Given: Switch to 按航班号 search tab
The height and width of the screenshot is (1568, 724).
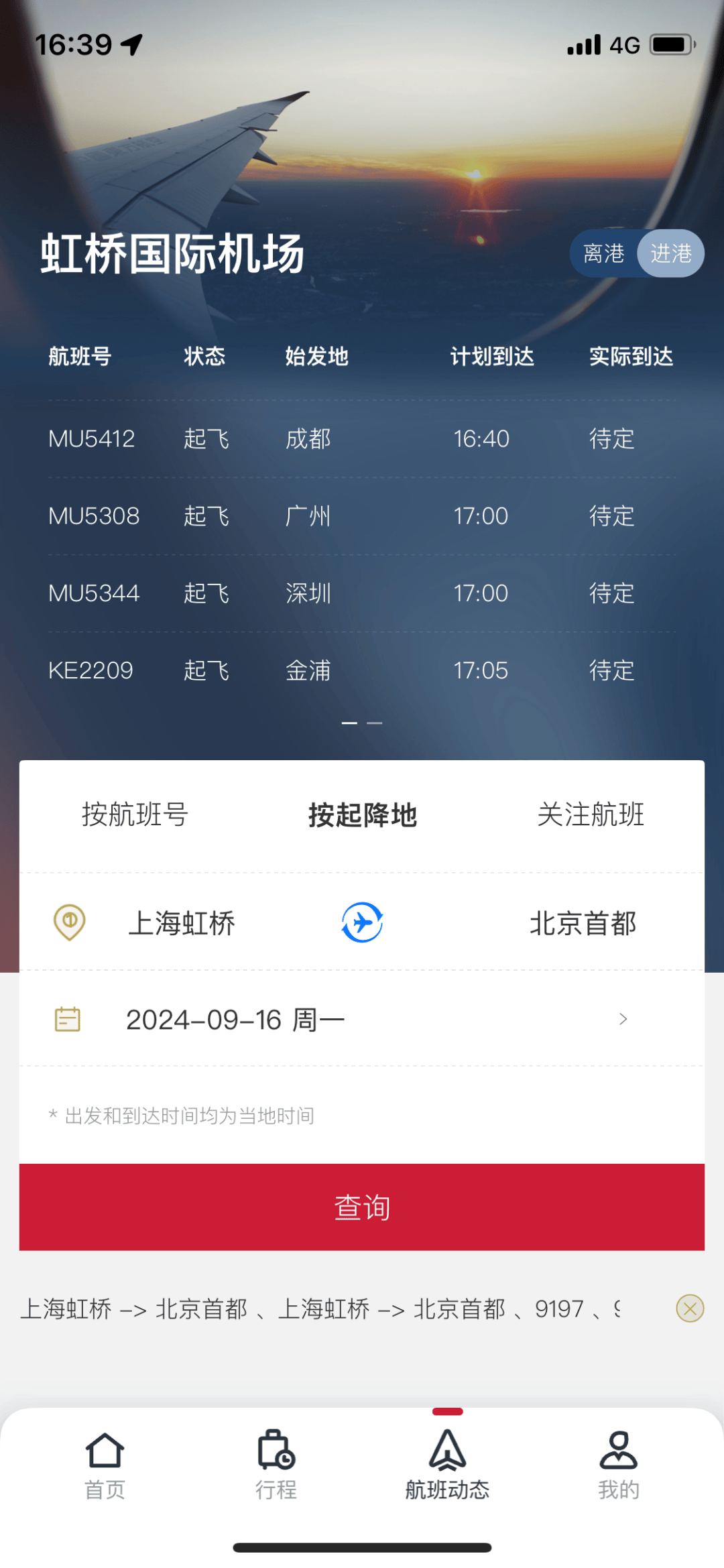Looking at the screenshot, I should tap(135, 815).
